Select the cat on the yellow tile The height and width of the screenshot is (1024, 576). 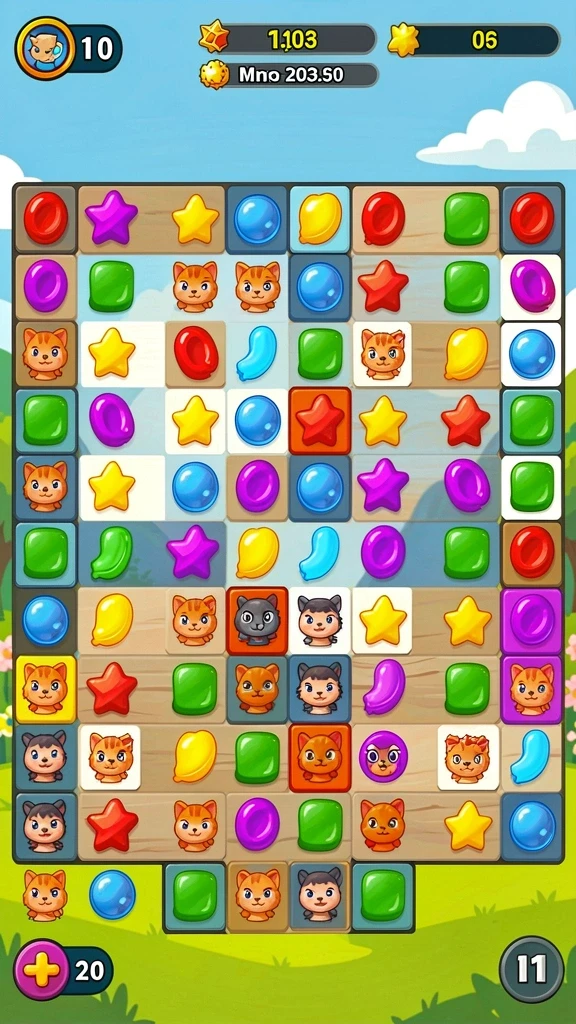(45, 688)
